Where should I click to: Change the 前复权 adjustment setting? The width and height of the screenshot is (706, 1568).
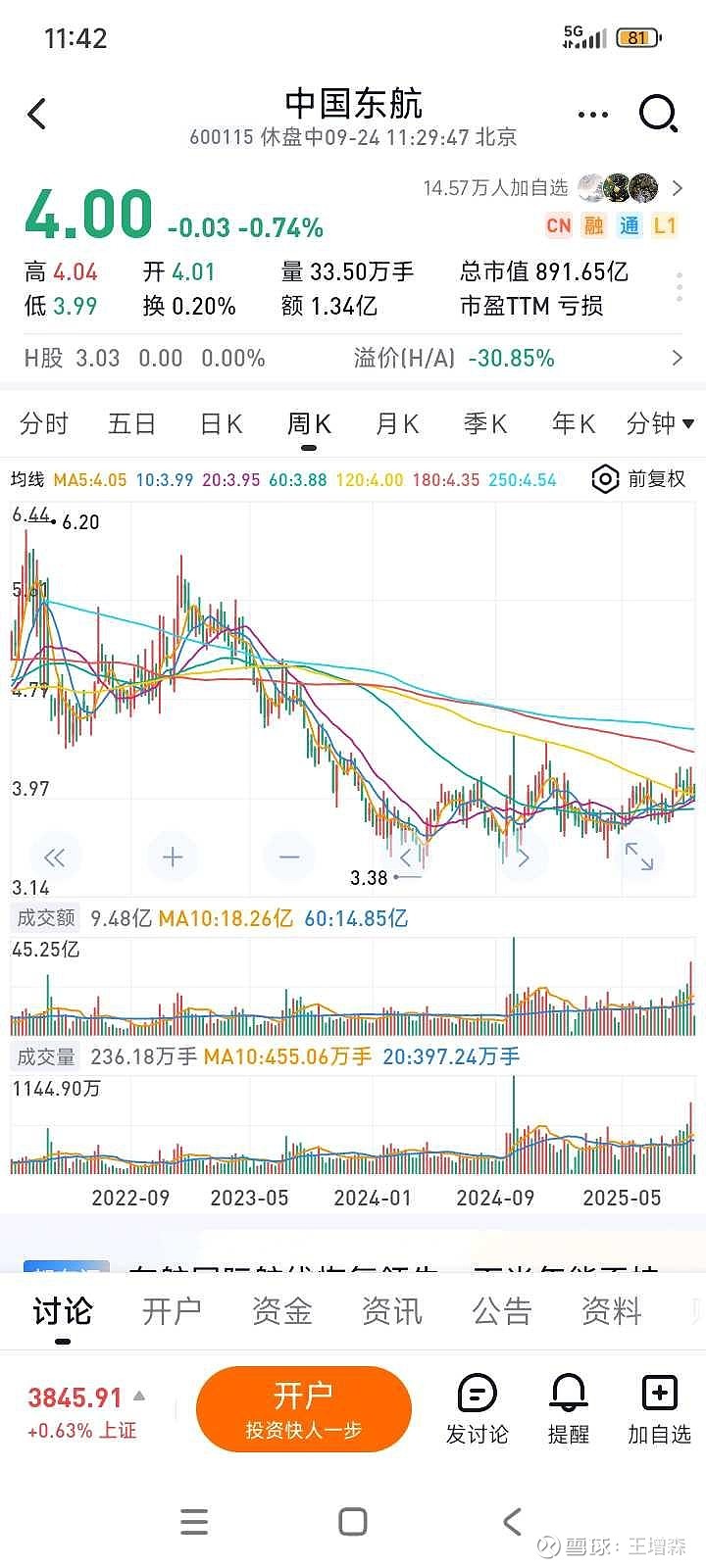tap(639, 479)
